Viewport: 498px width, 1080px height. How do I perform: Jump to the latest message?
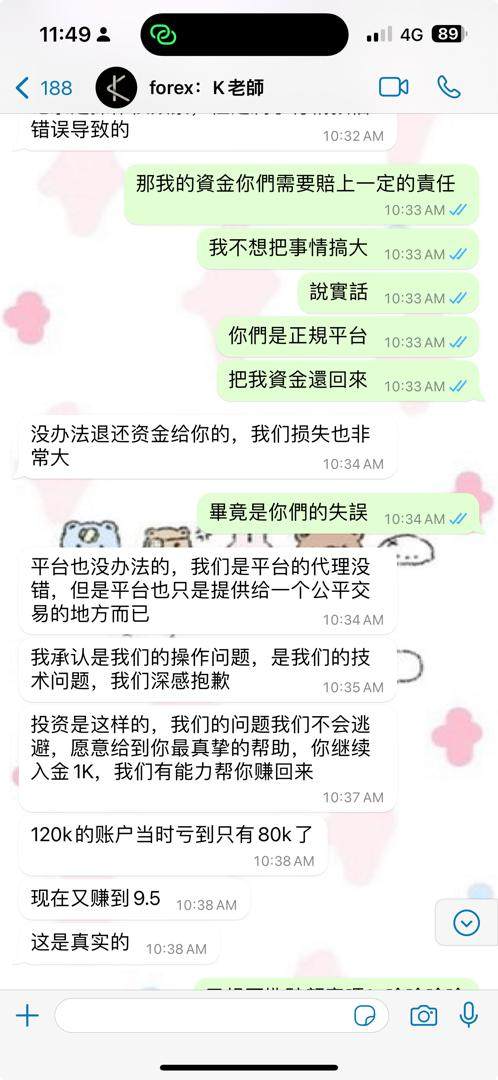point(466,922)
